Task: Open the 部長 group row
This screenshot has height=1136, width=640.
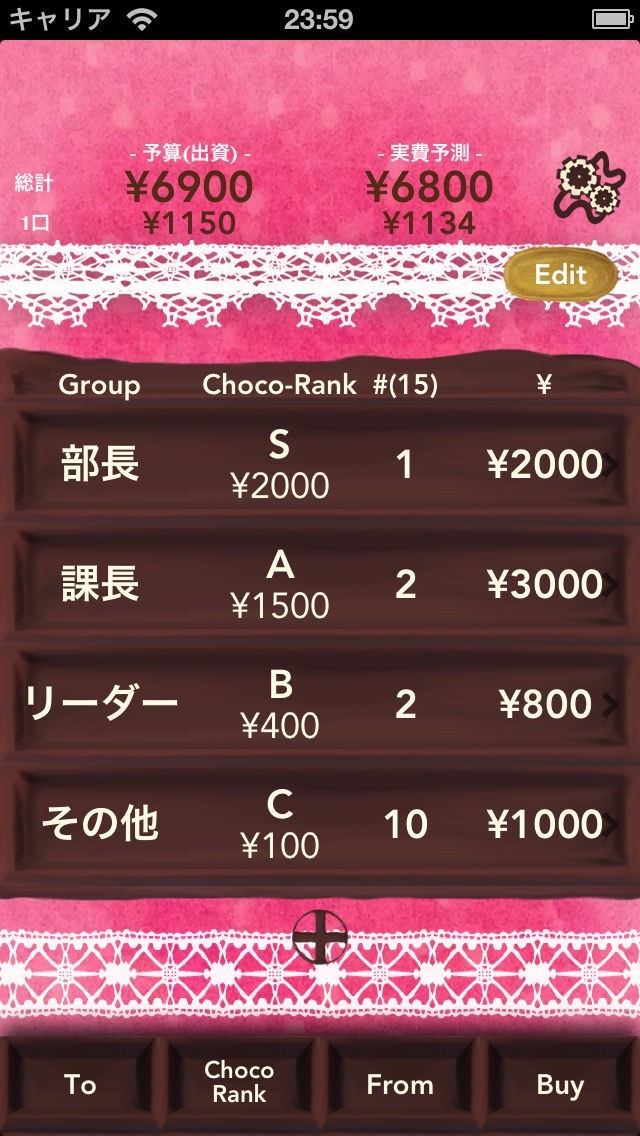Action: click(320, 465)
